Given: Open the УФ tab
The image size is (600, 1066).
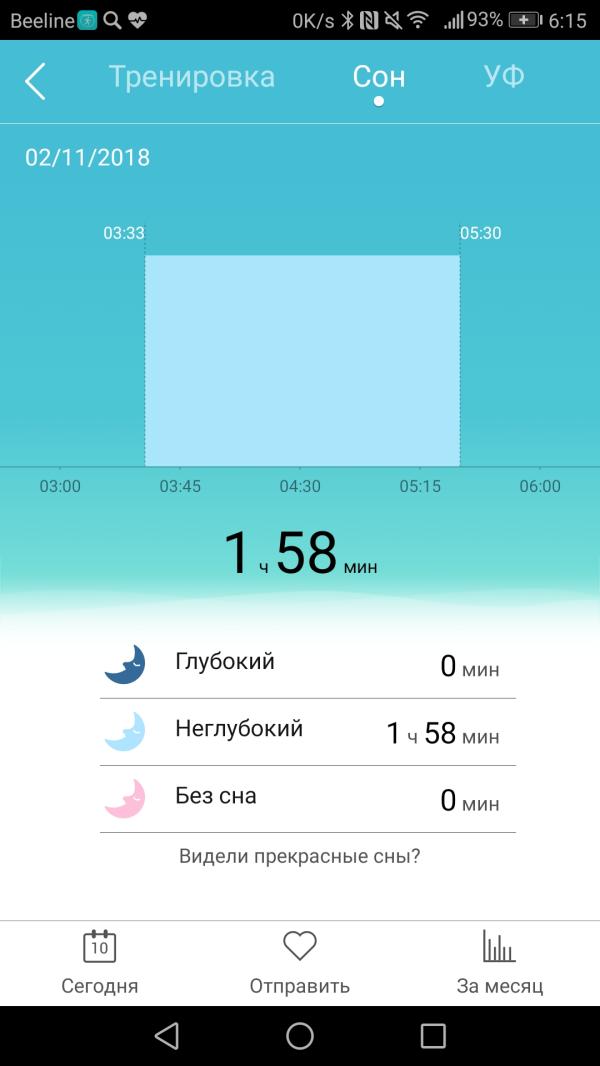Looking at the screenshot, I should pyautogui.click(x=504, y=78).
